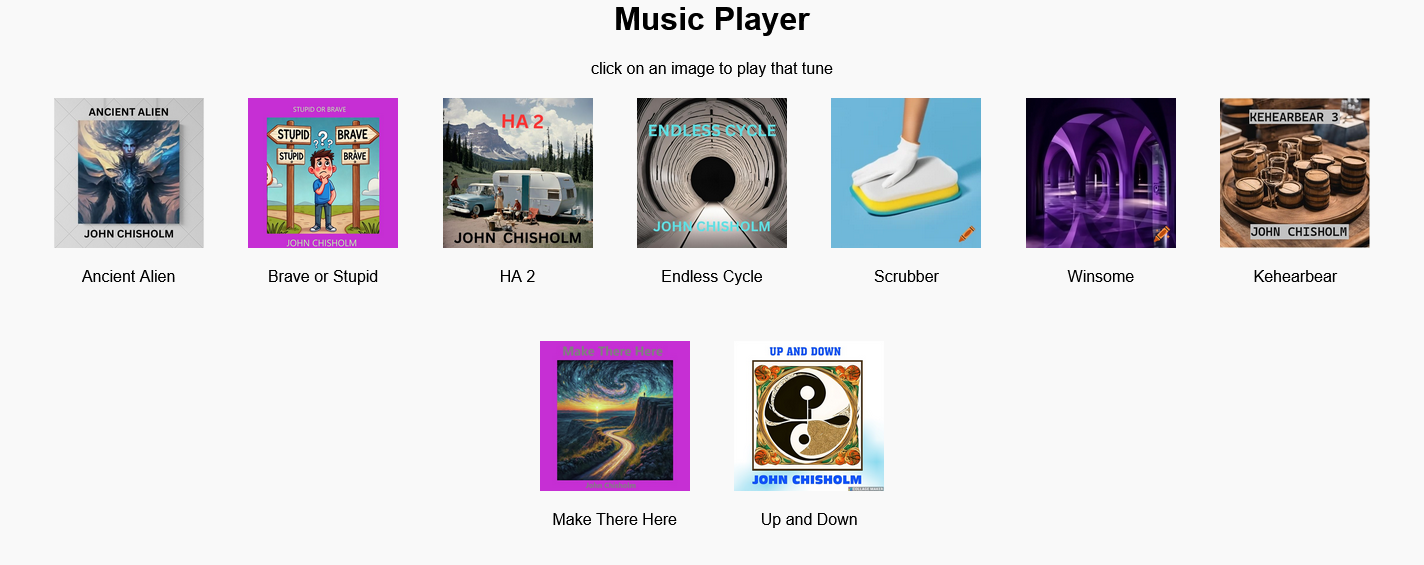This screenshot has width=1424, height=565.
Task: Play the Kehearbear track
Action: (x=1295, y=173)
